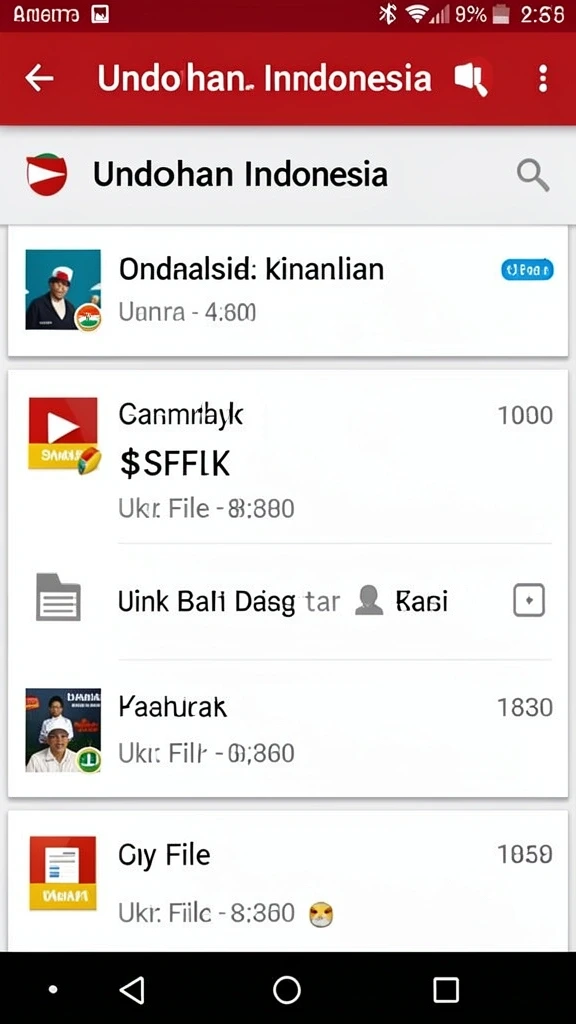Open the Paahurak file entry
The width and height of the screenshot is (576, 1024).
[x=287, y=729]
